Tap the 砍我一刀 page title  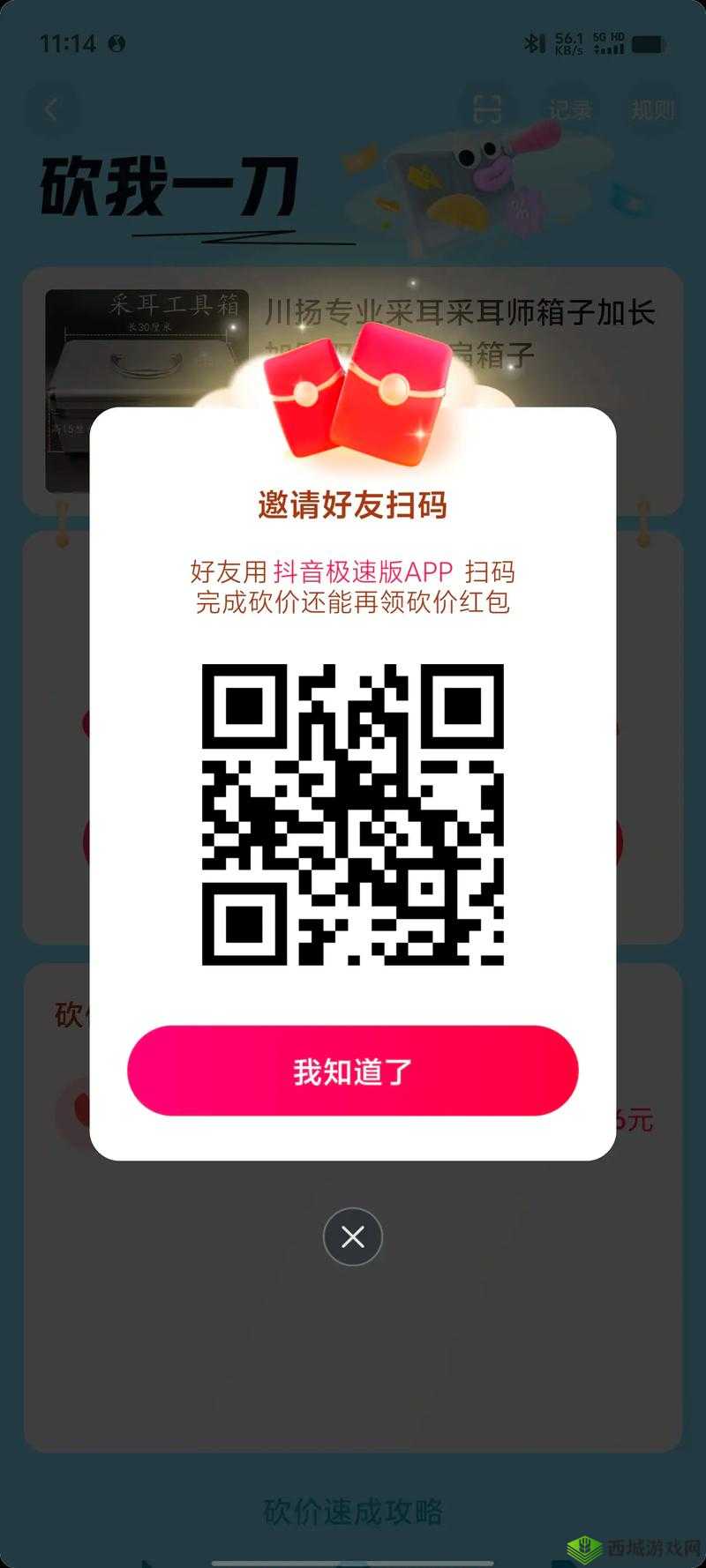point(168,185)
